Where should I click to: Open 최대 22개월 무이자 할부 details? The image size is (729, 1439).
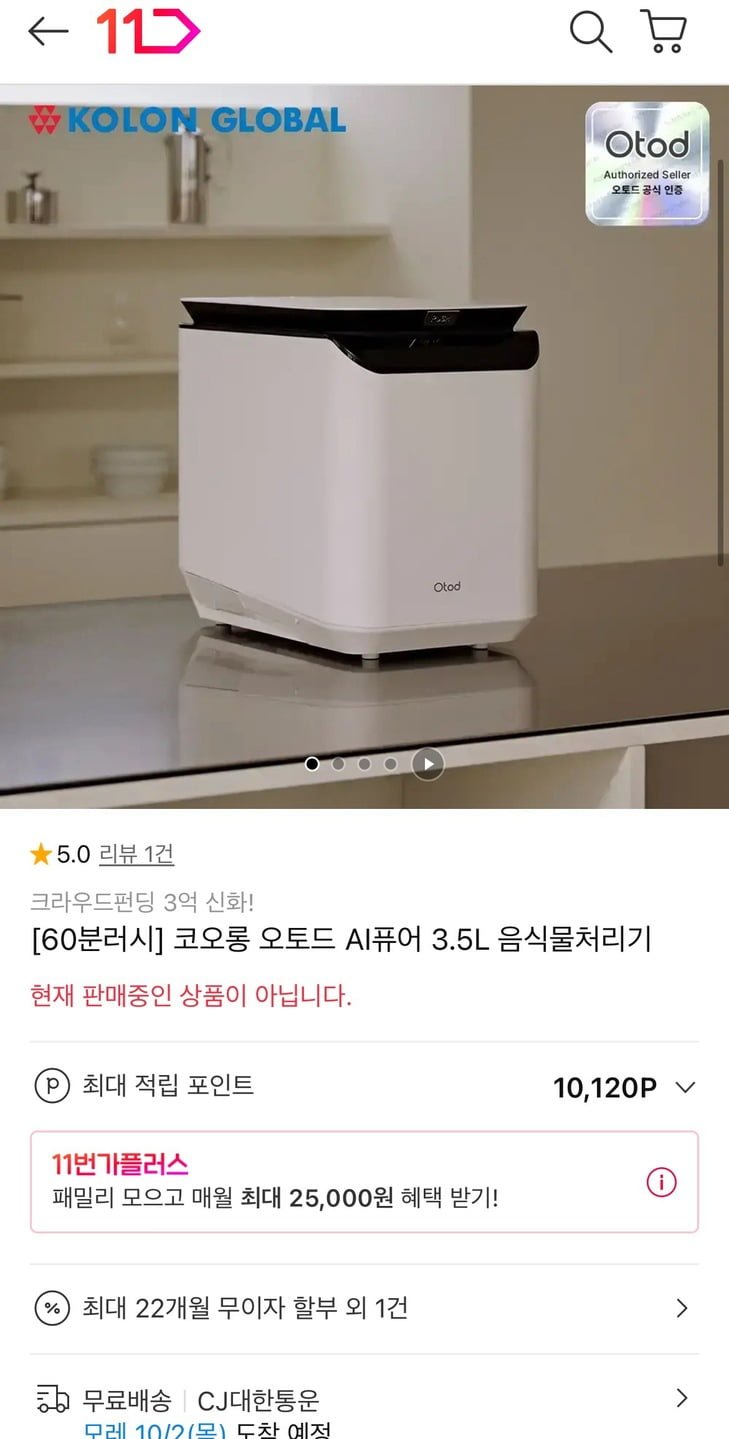682,1308
